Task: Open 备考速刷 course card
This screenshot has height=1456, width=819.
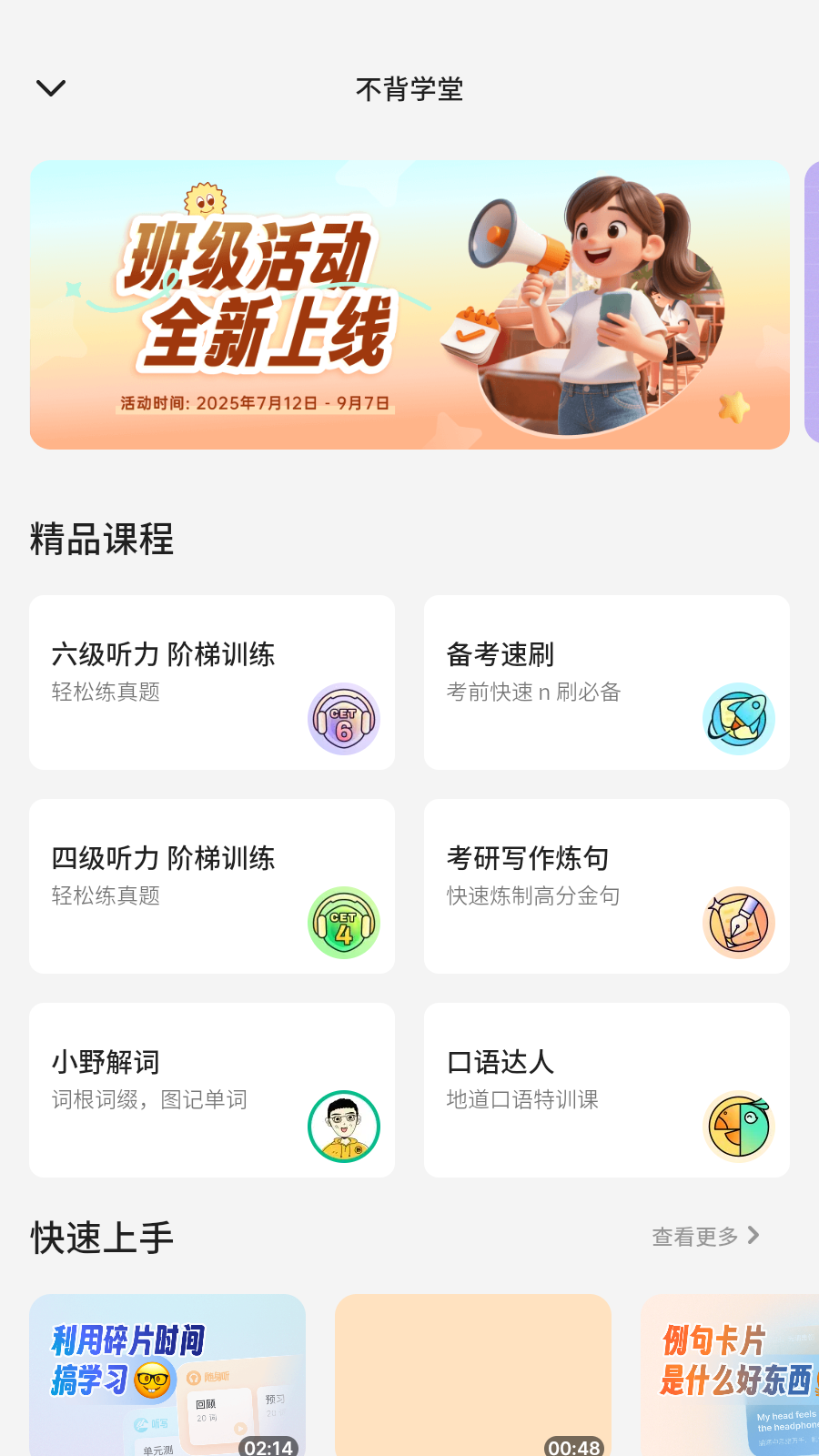Action: click(607, 682)
